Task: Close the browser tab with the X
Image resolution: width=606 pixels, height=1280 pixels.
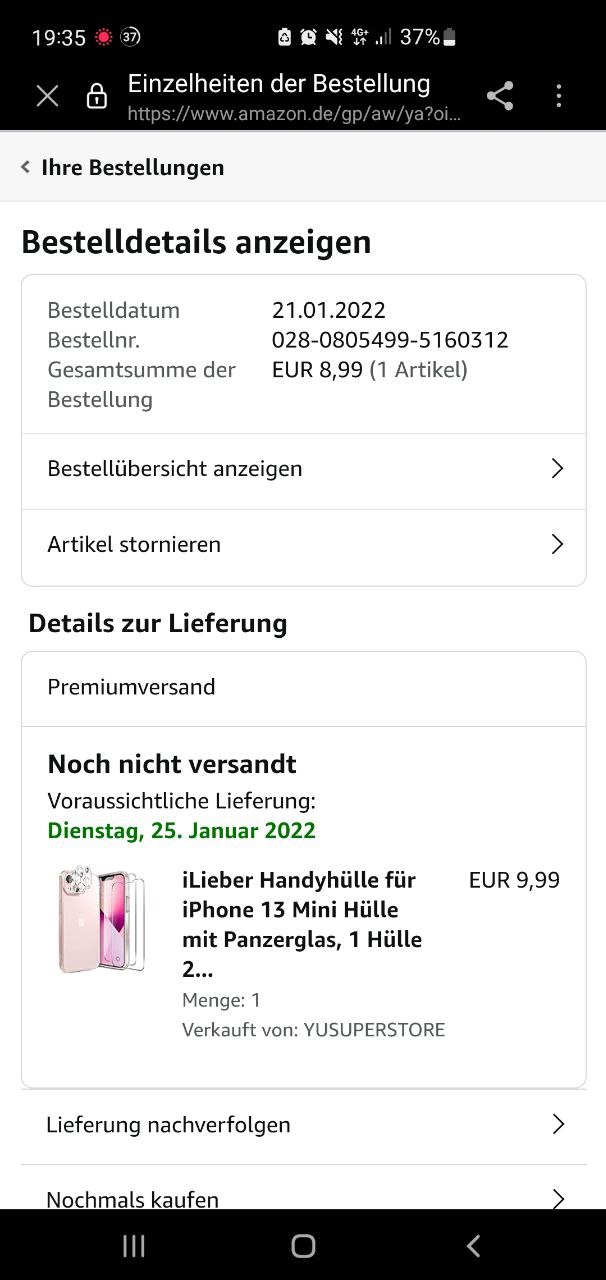Action: (x=47, y=96)
